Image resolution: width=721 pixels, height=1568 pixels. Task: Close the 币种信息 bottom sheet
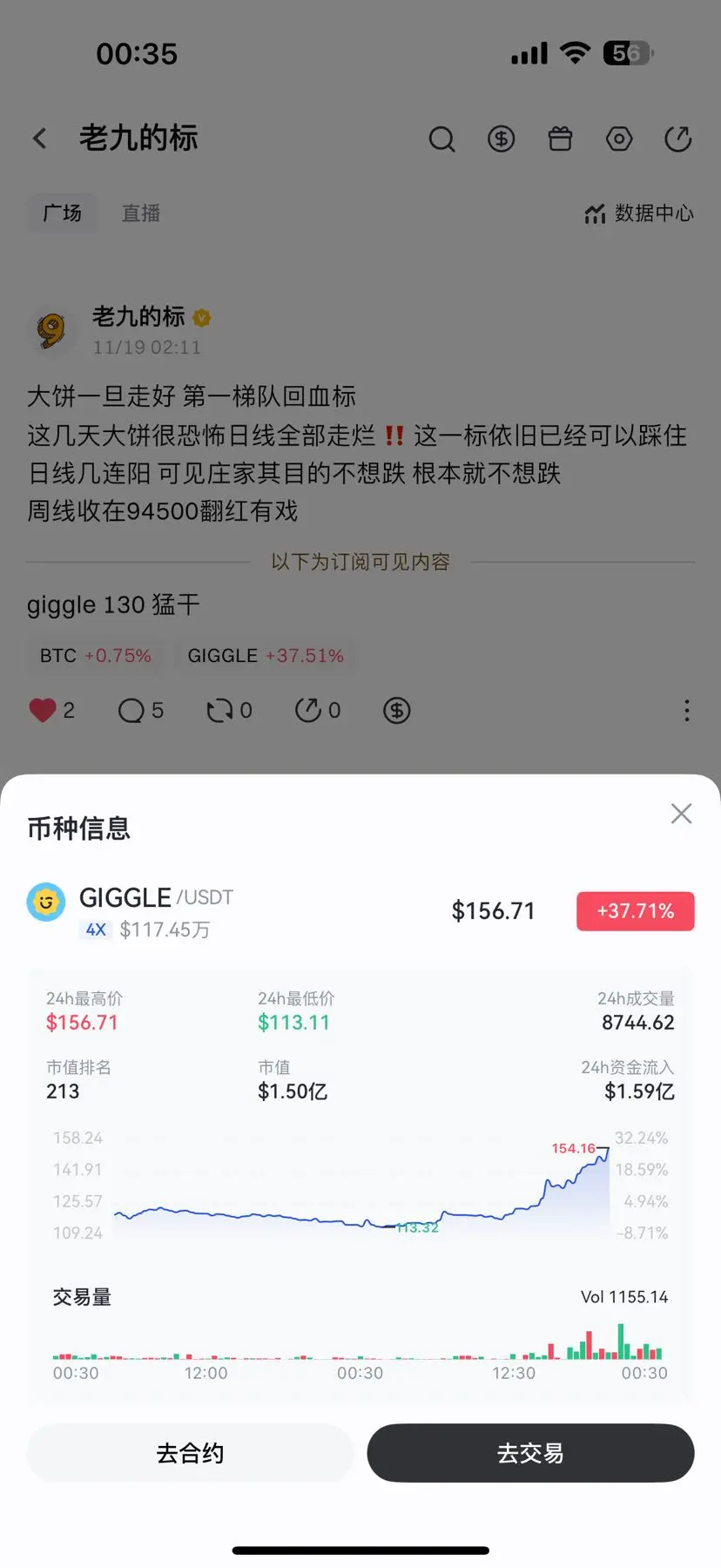point(681,814)
